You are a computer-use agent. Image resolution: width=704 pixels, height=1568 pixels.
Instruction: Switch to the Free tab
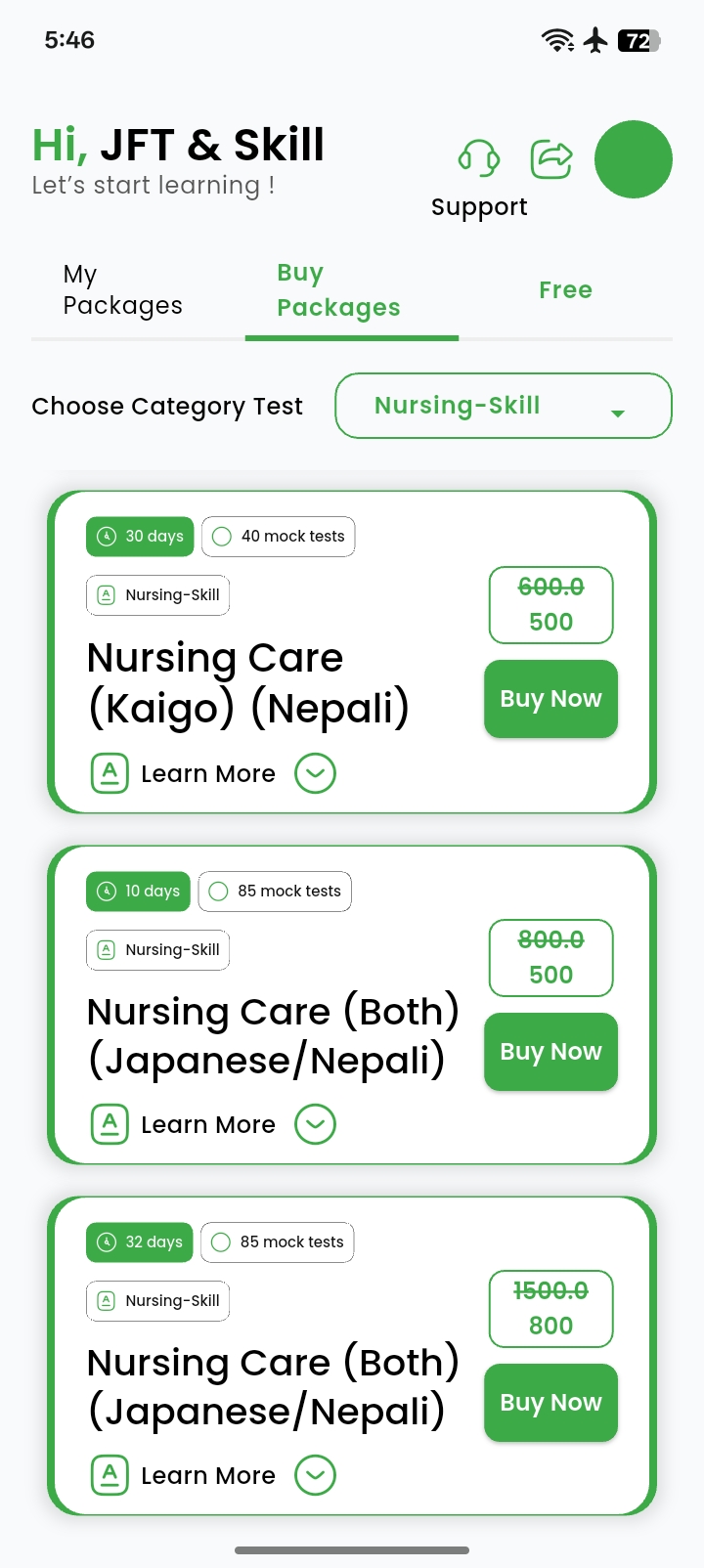pos(565,290)
